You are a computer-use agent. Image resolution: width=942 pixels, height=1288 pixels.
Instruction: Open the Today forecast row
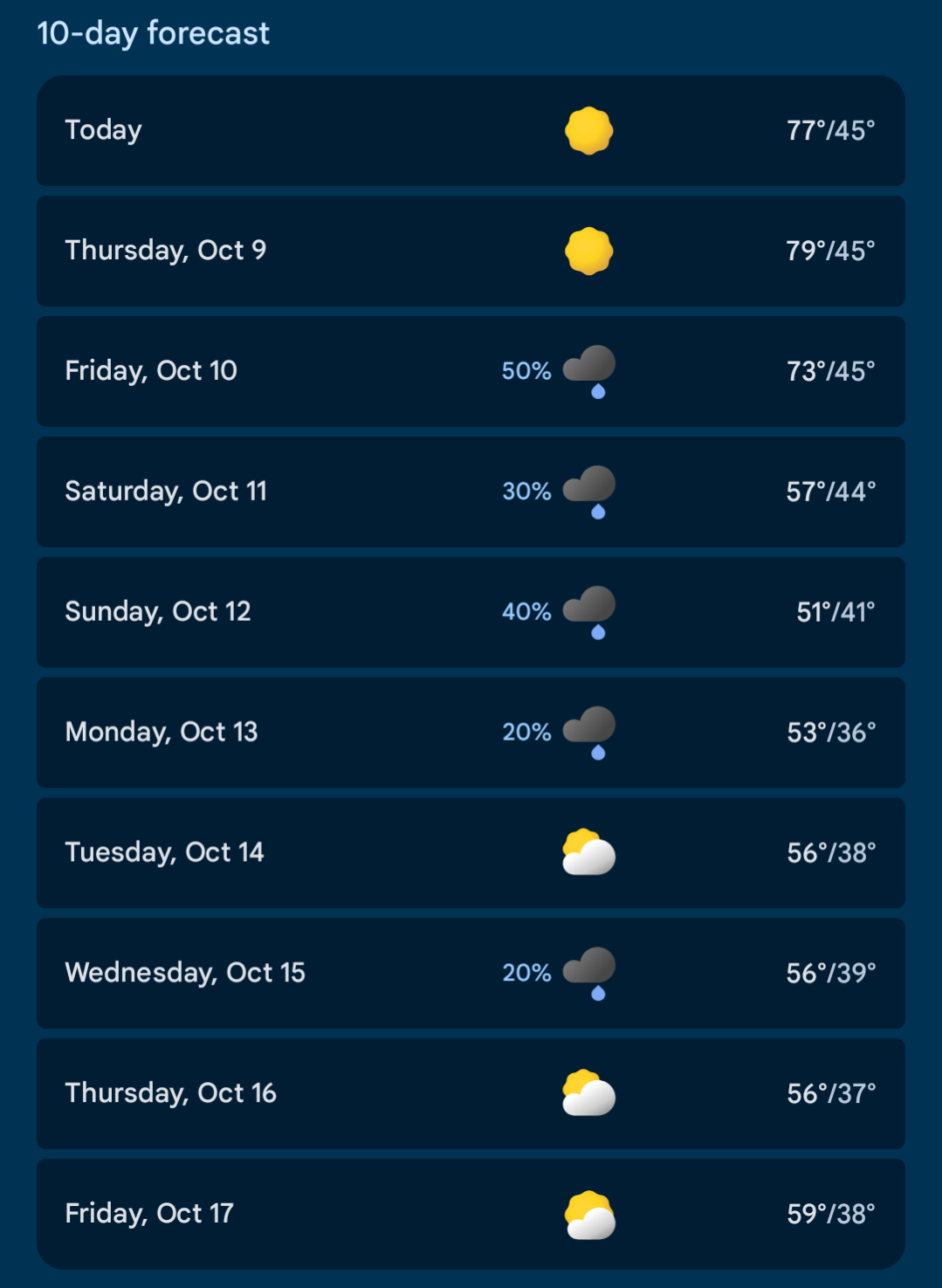(470, 130)
